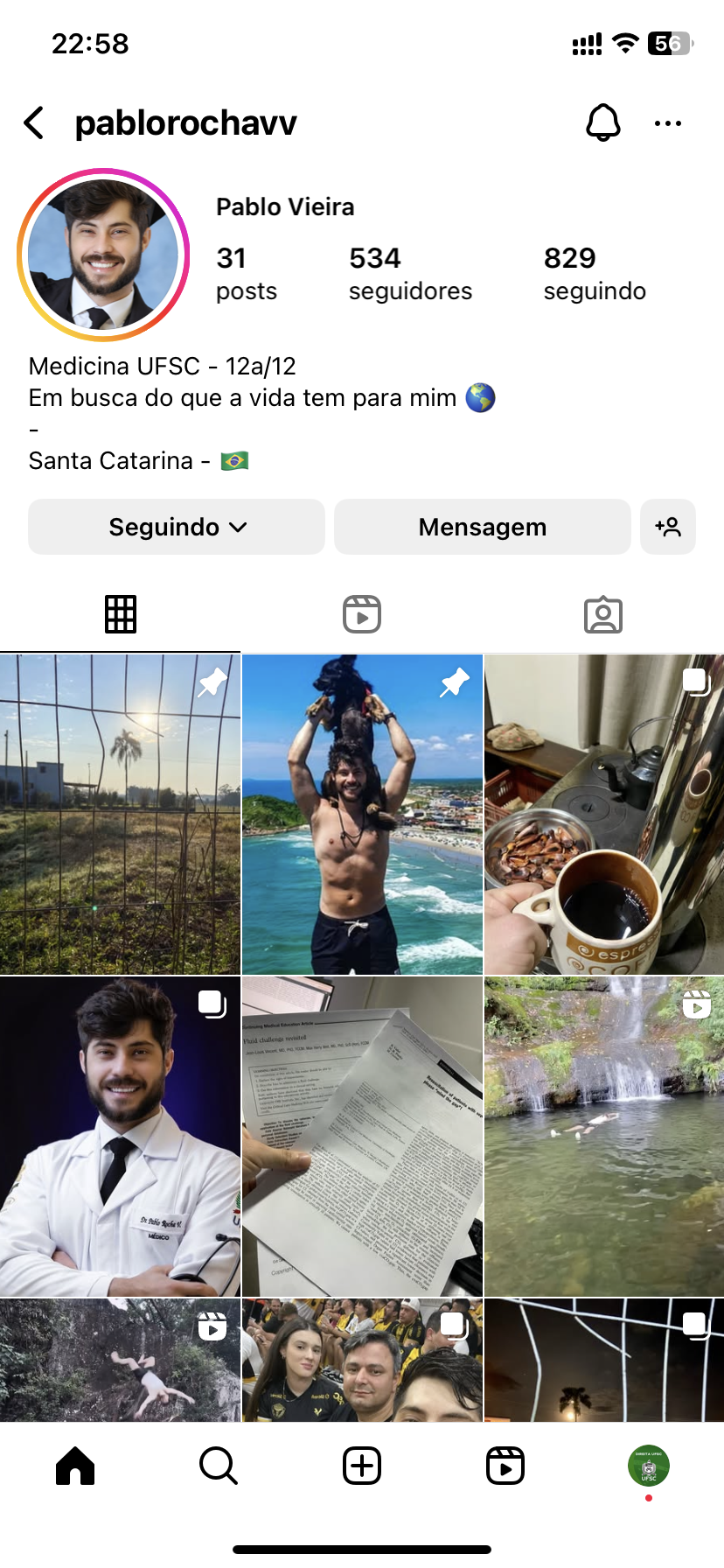View Pablo Vieira's profile picture story
This screenshot has width=724, height=1568.
click(x=103, y=255)
